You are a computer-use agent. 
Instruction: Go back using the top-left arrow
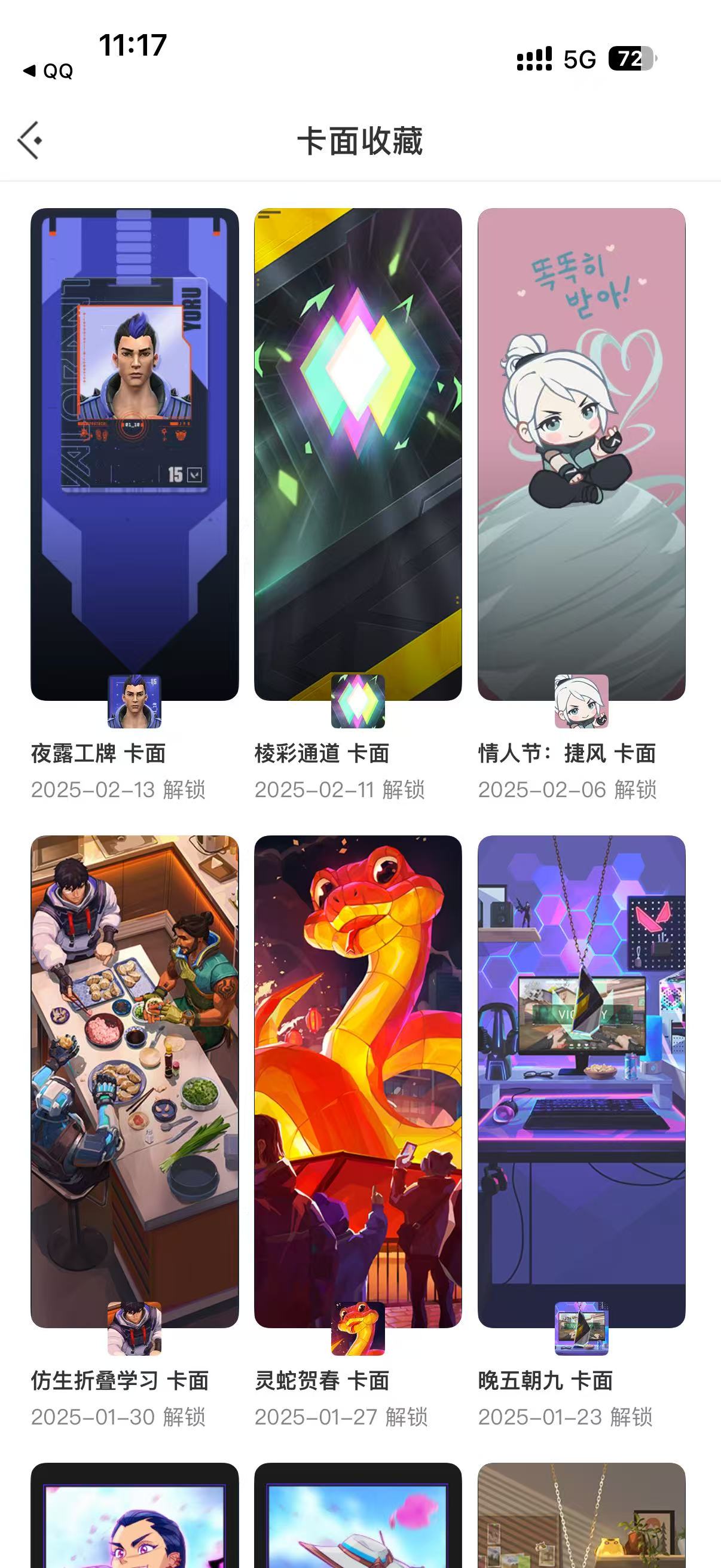coord(30,141)
